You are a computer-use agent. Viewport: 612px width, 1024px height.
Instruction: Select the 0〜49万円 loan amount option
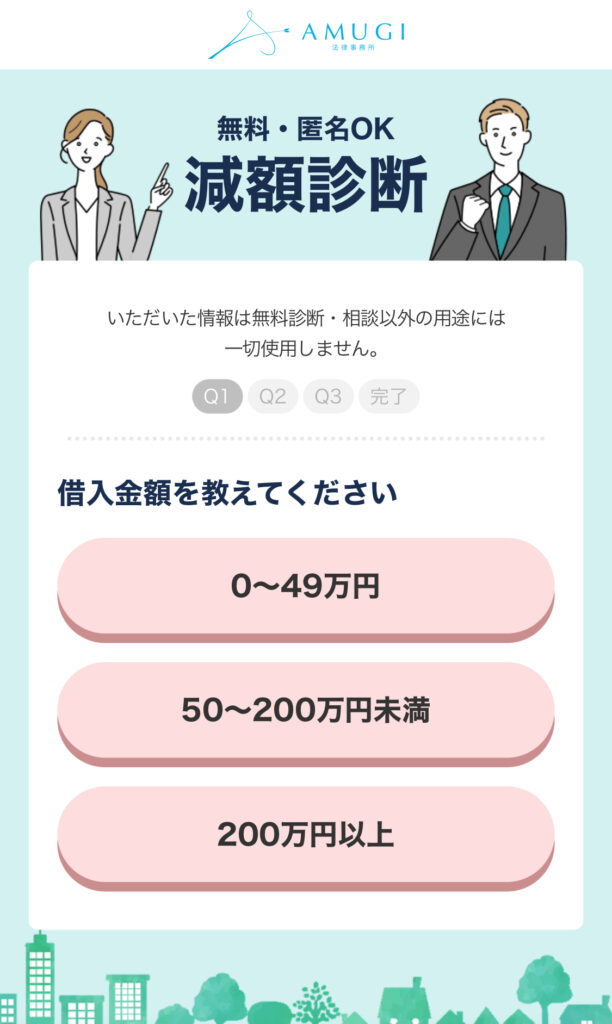(x=305, y=587)
